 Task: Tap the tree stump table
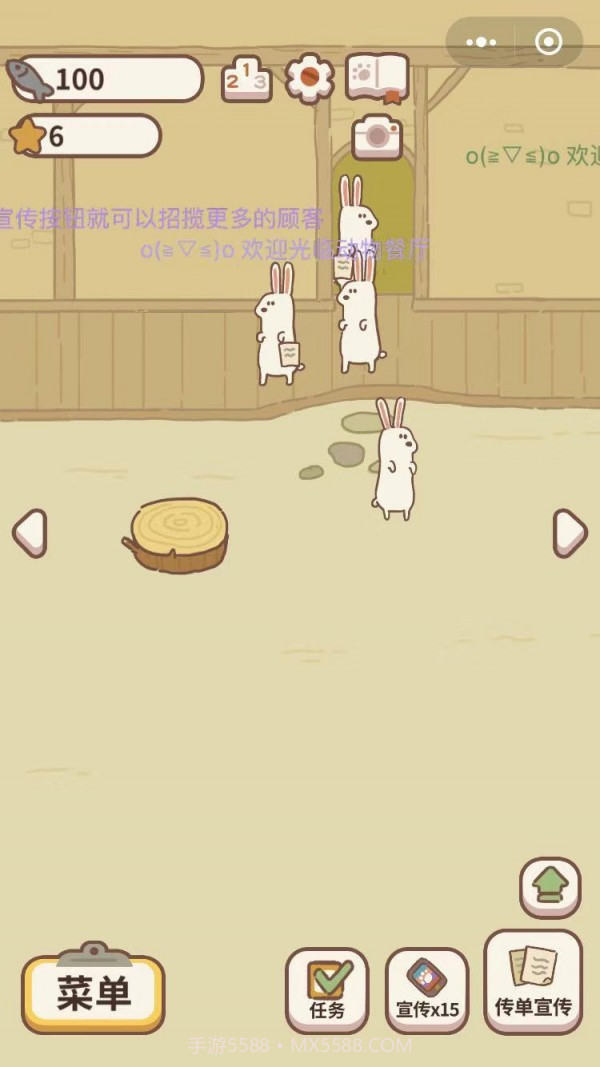[180, 534]
